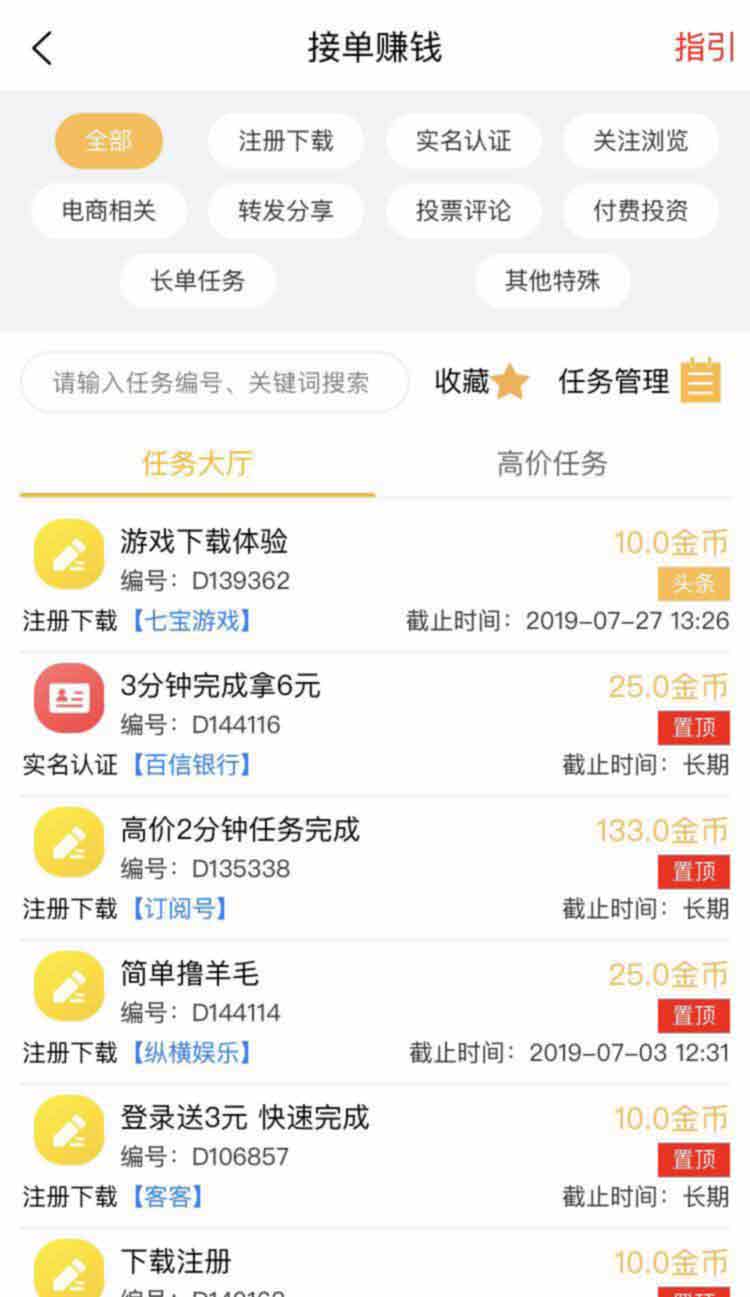Tap the pencil icon on 登录送3元 快速完成

coord(67,1128)
